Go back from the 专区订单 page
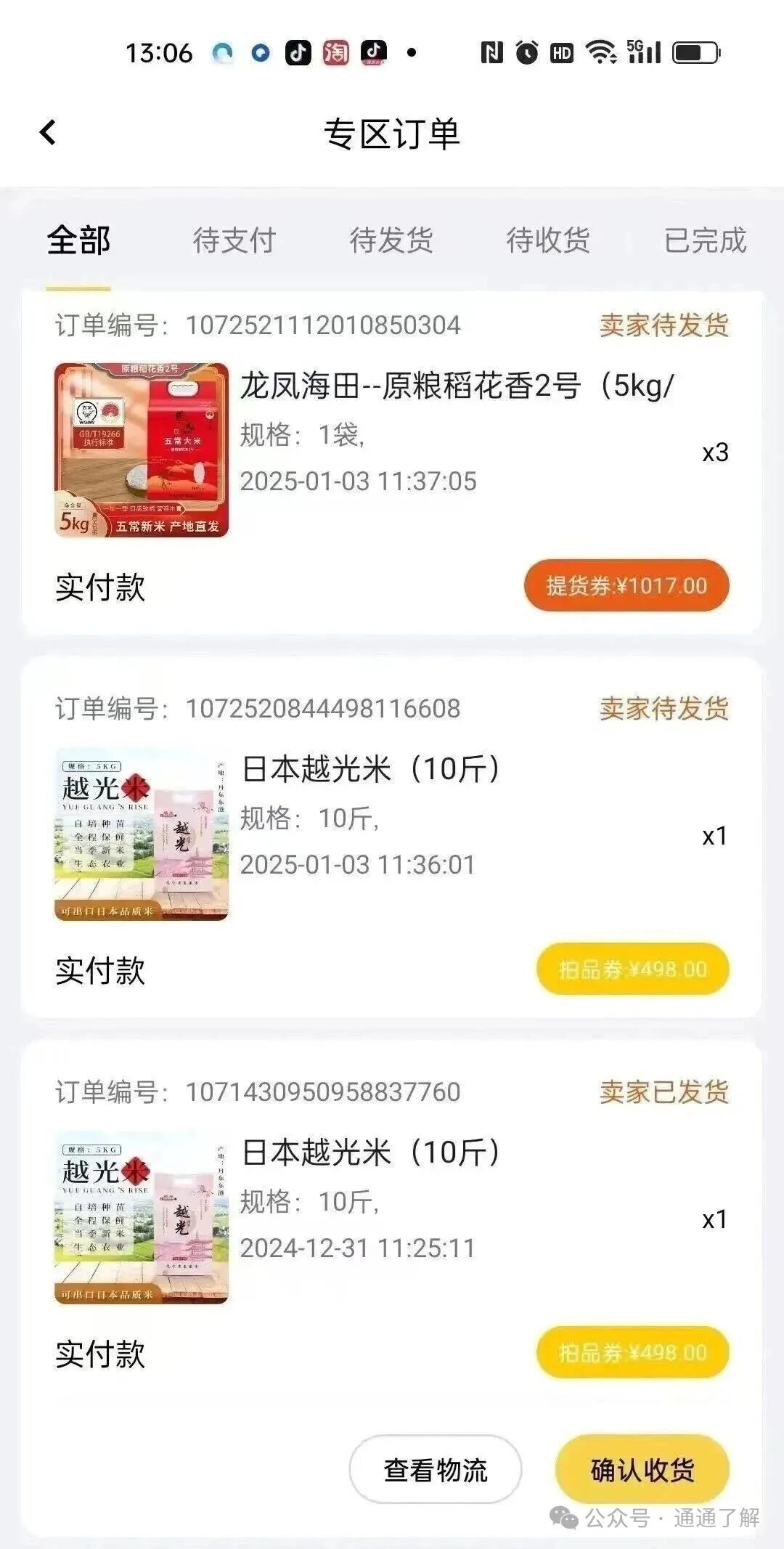This screenshot has width=784, height=1549. tap(48, 133)
